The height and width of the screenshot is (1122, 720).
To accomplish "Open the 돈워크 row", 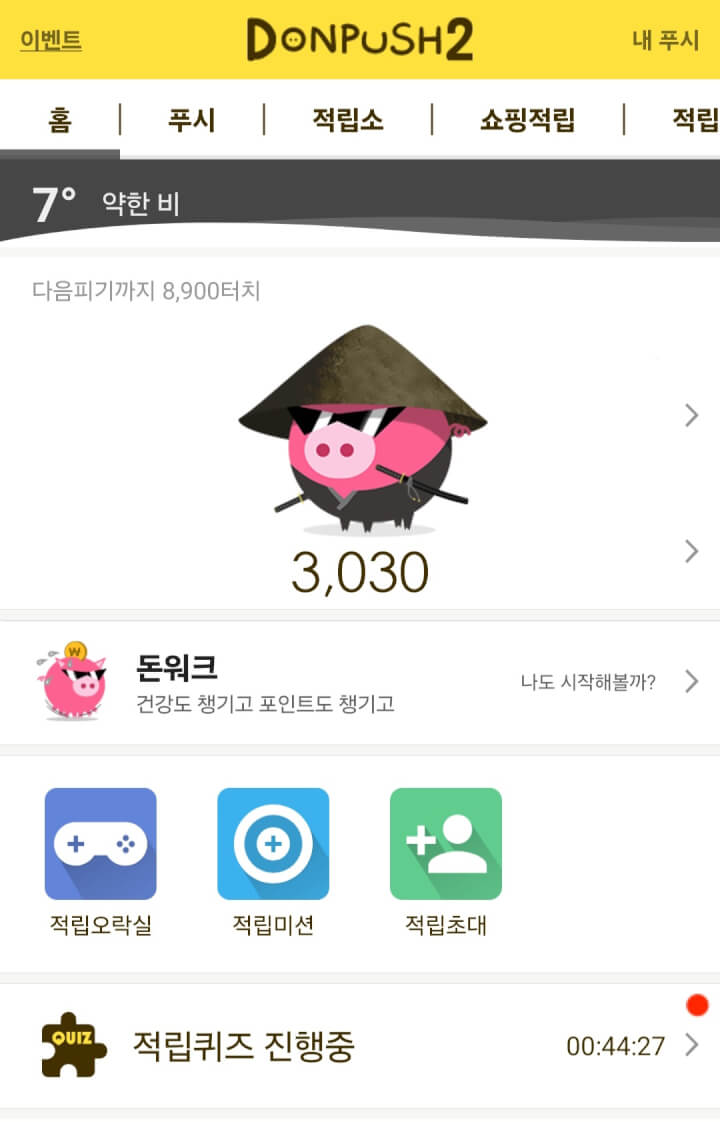I will pyautogui.click(x=360, y=683).
